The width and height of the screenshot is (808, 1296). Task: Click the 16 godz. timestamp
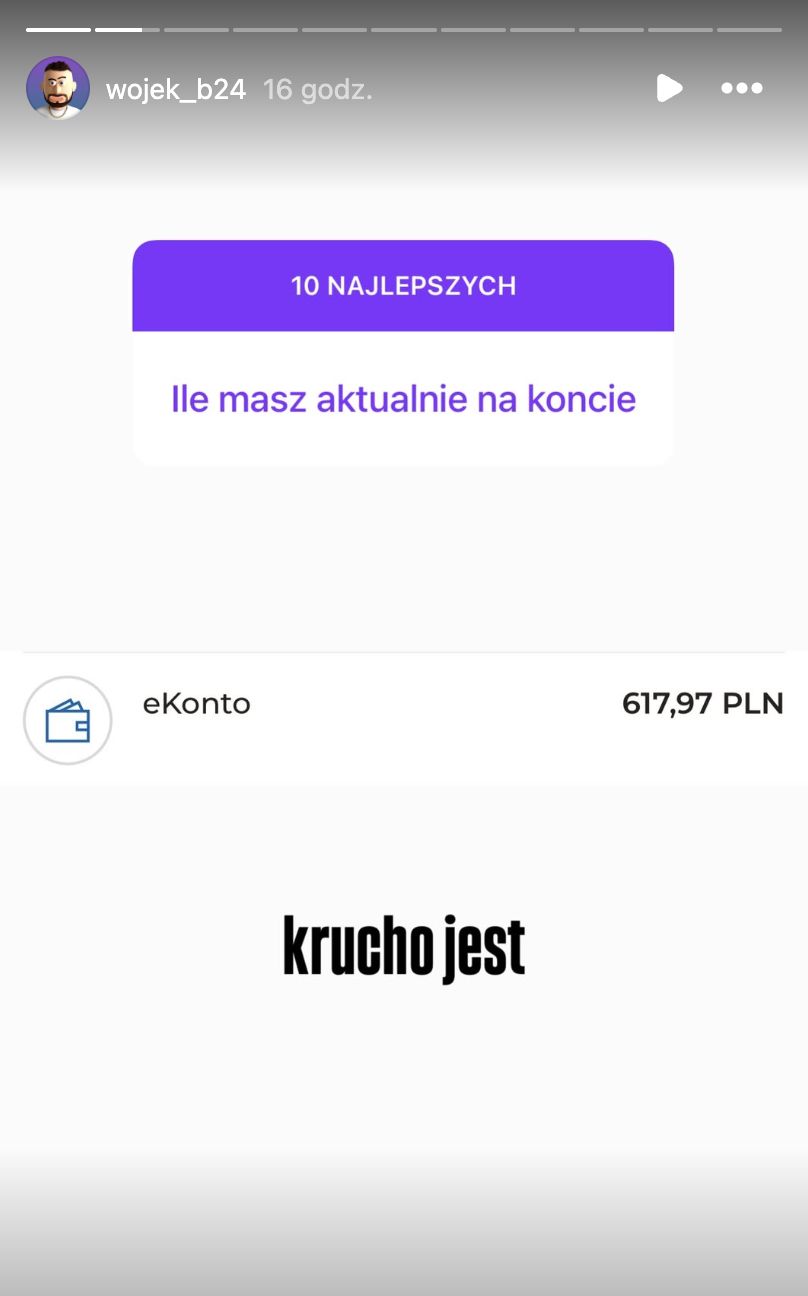(317, 88)
